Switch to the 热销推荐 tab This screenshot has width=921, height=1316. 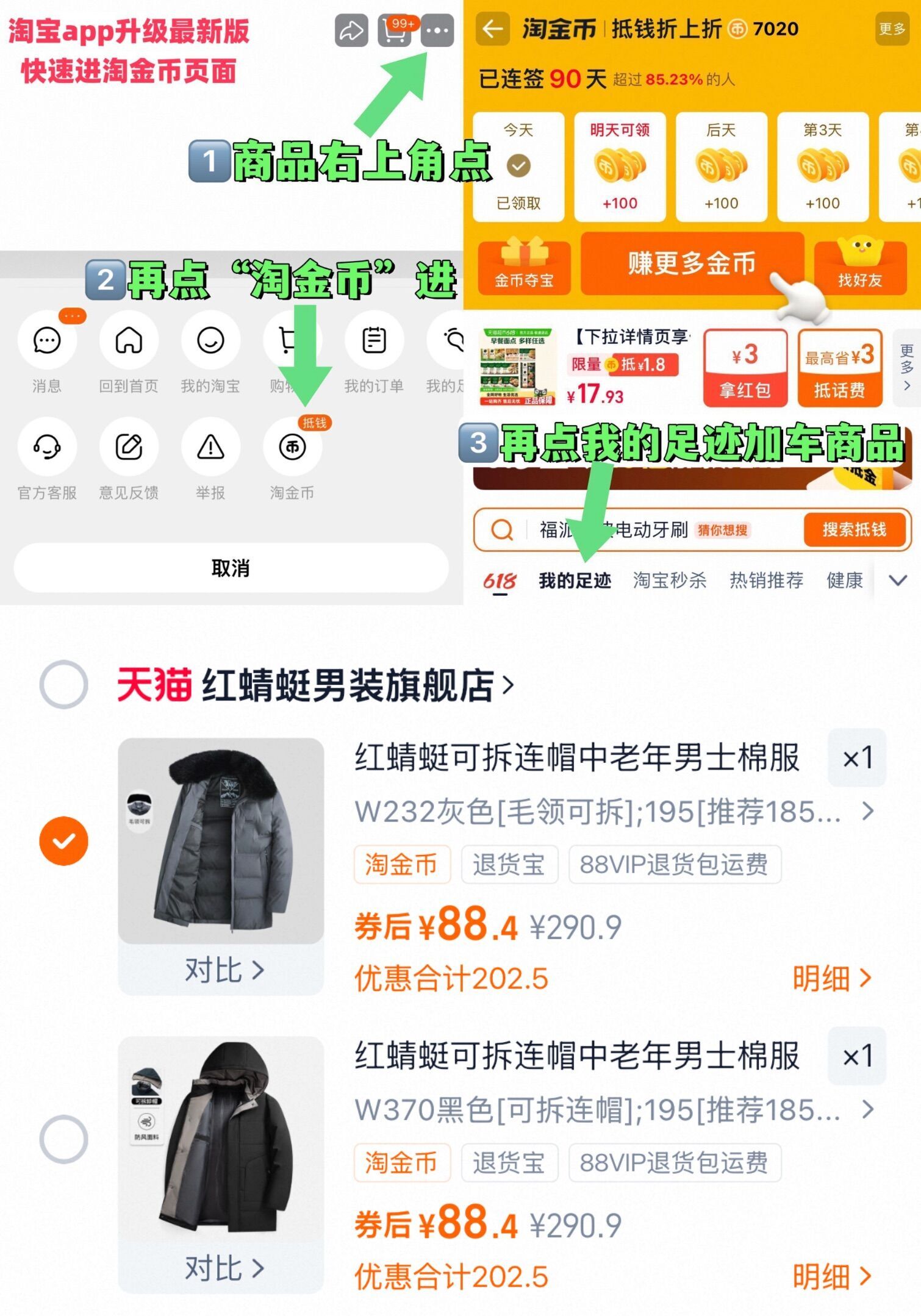(x=767, y=580)
